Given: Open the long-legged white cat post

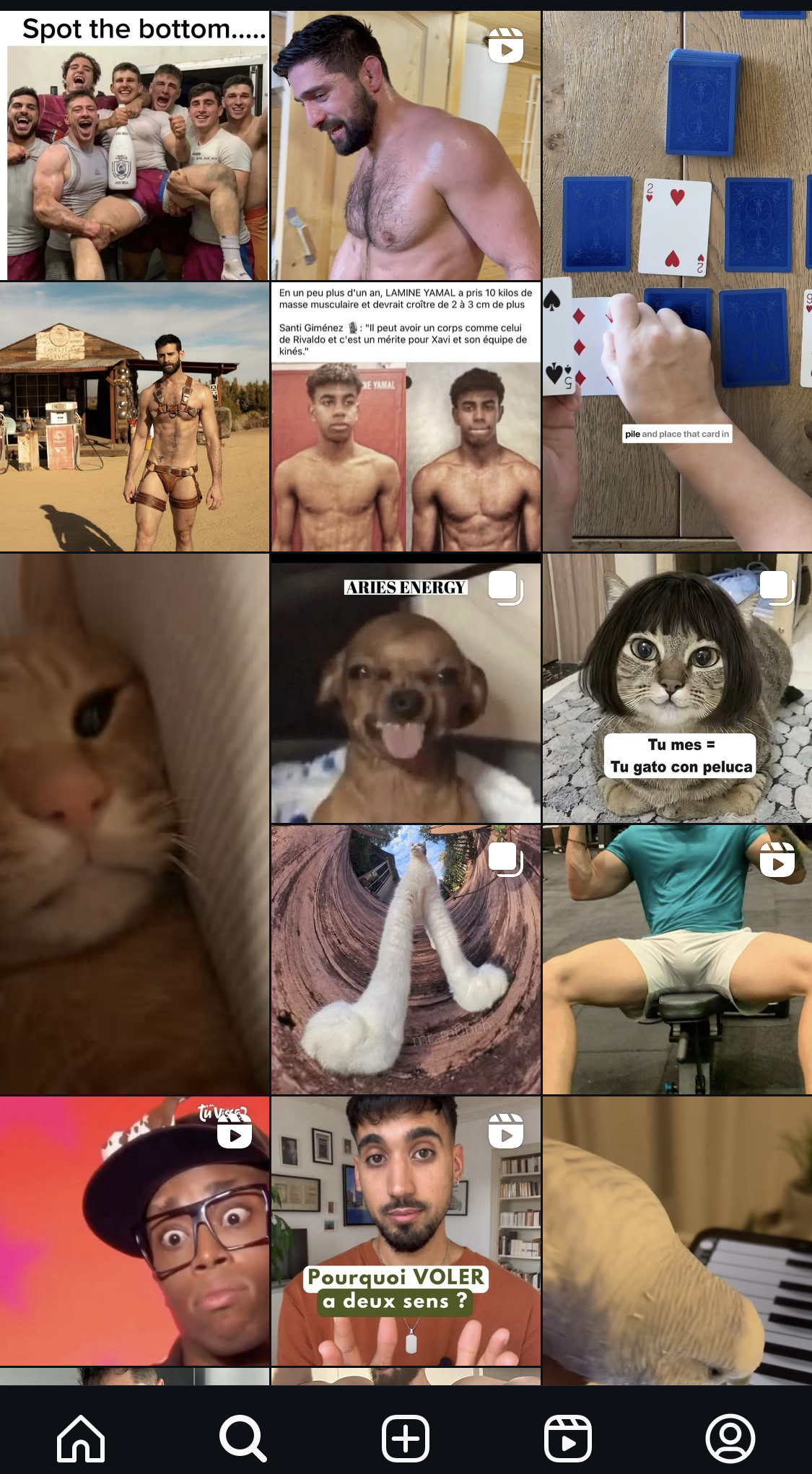Looking at the screenshot, I should point(406,960).
